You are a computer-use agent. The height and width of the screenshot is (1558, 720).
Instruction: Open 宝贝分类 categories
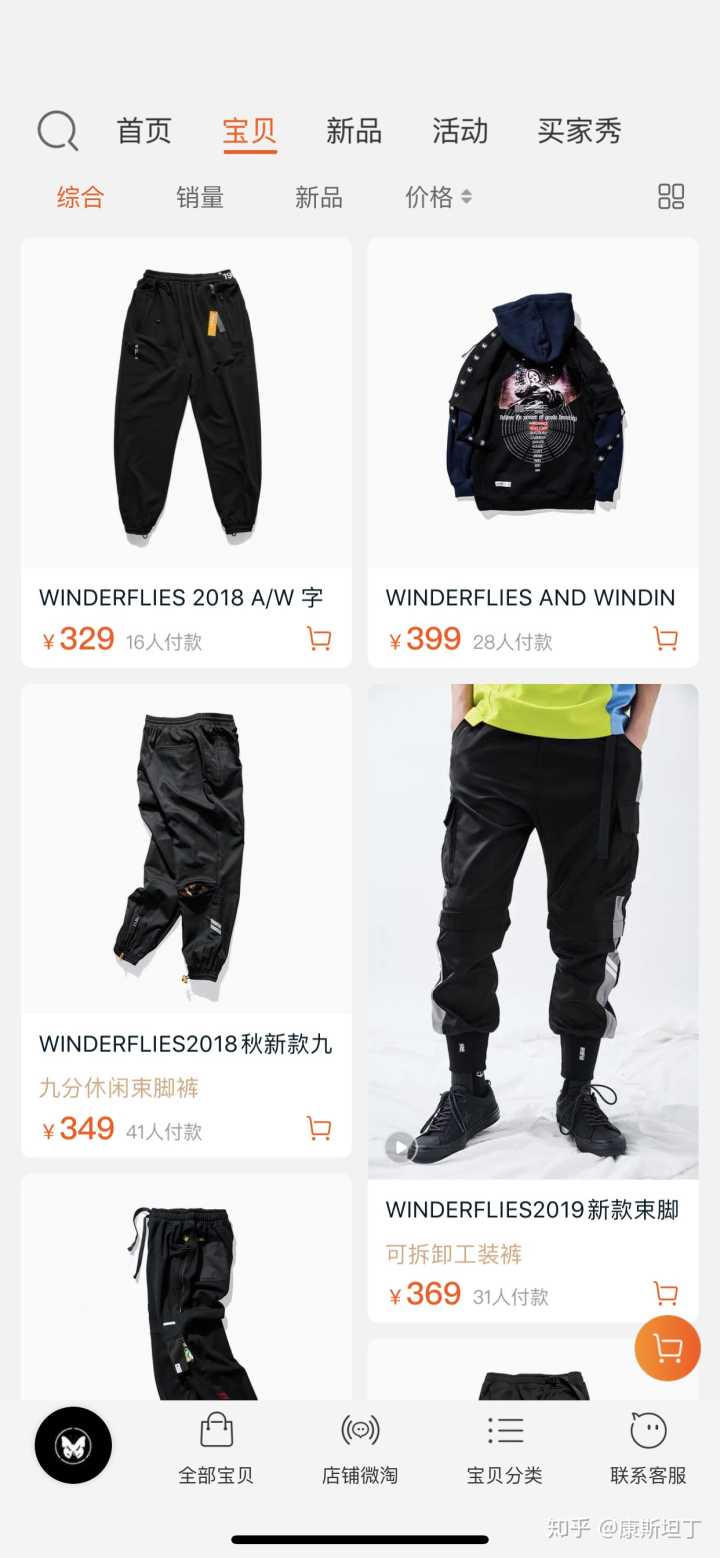[504, 1448]
